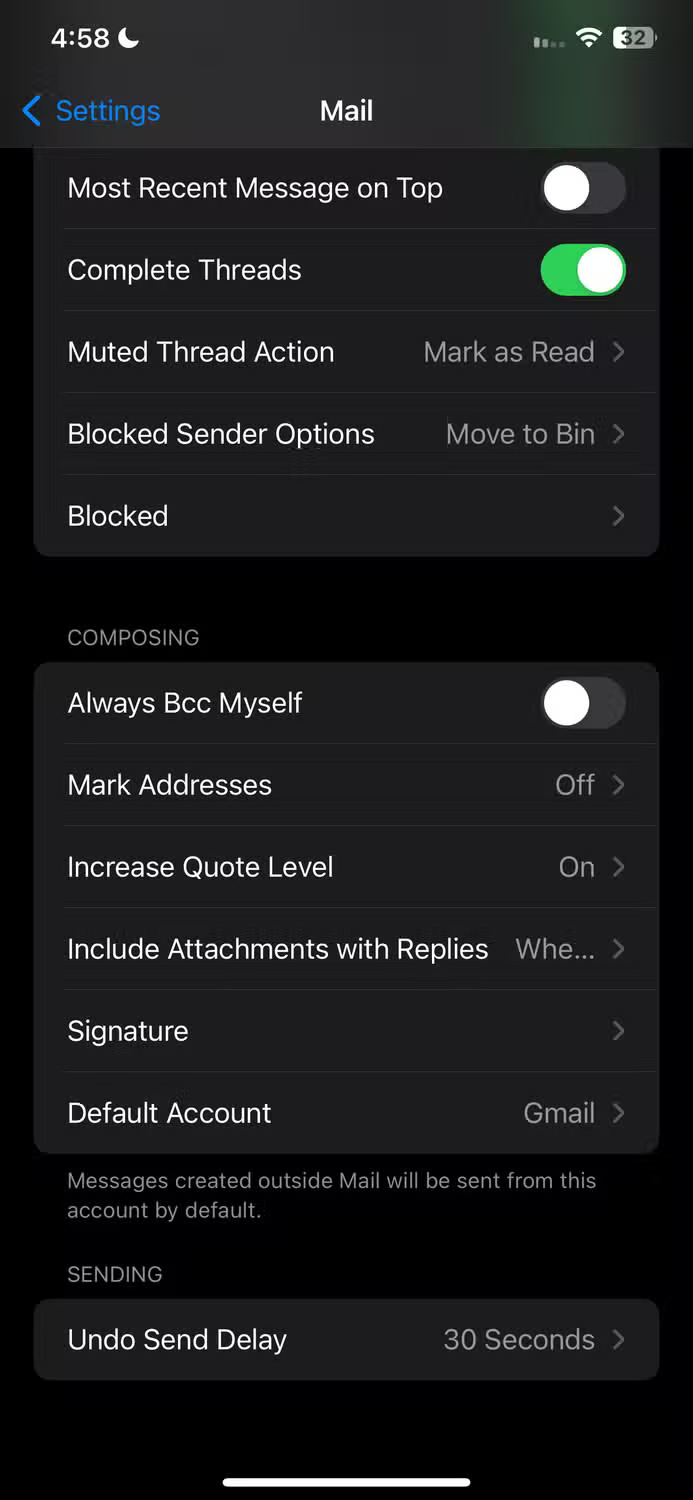
Task: Open Mark Addresses setting
Action: coord(346,785)
